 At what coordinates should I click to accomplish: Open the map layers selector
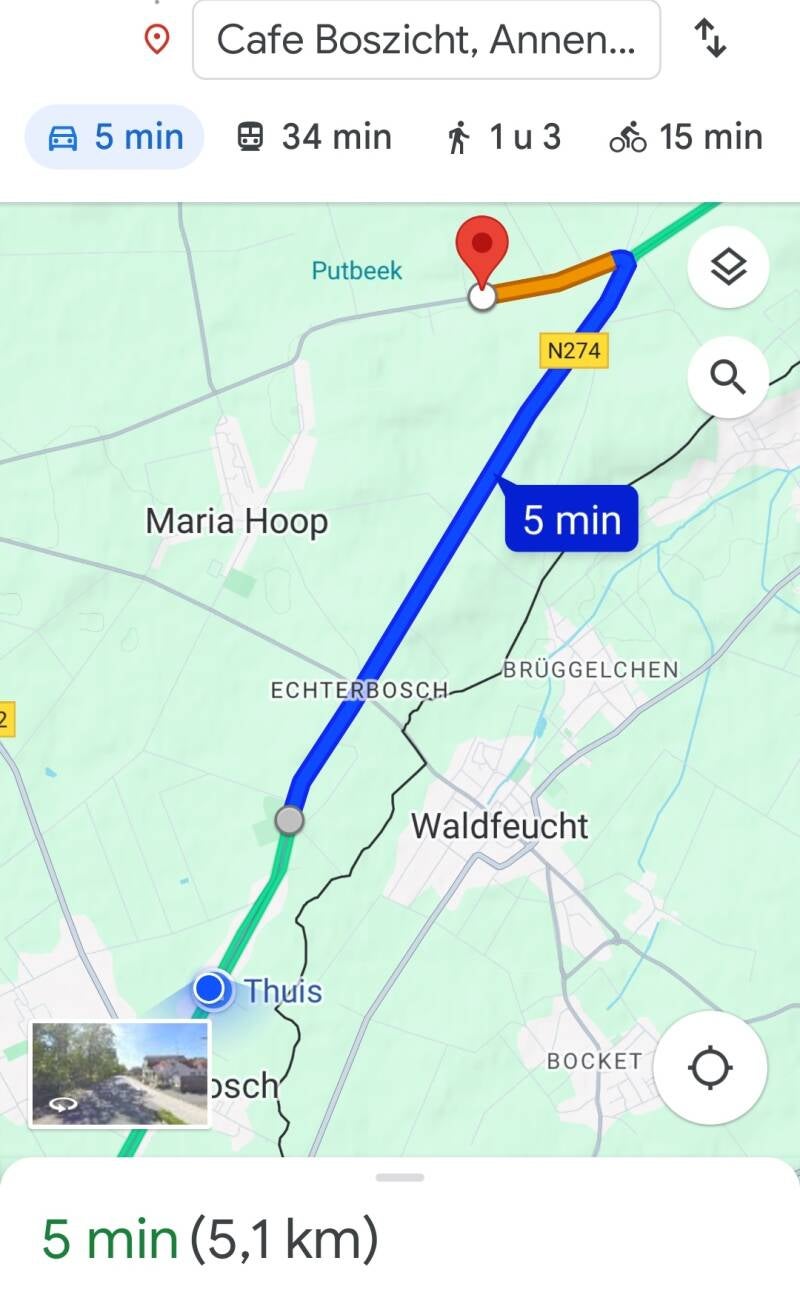(x=728, y=267)
